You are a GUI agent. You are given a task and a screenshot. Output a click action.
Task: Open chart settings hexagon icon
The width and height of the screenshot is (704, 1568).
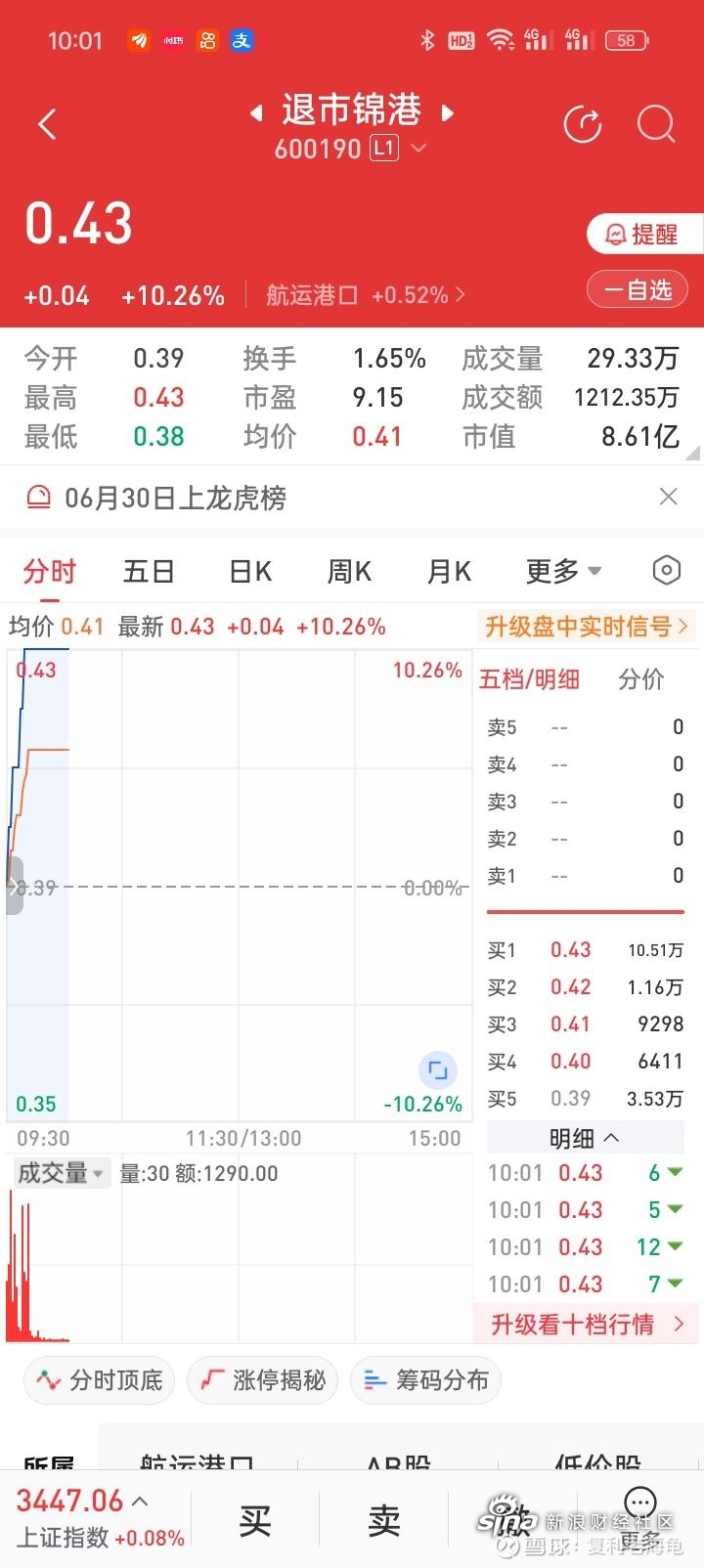(x=666, y=570)
